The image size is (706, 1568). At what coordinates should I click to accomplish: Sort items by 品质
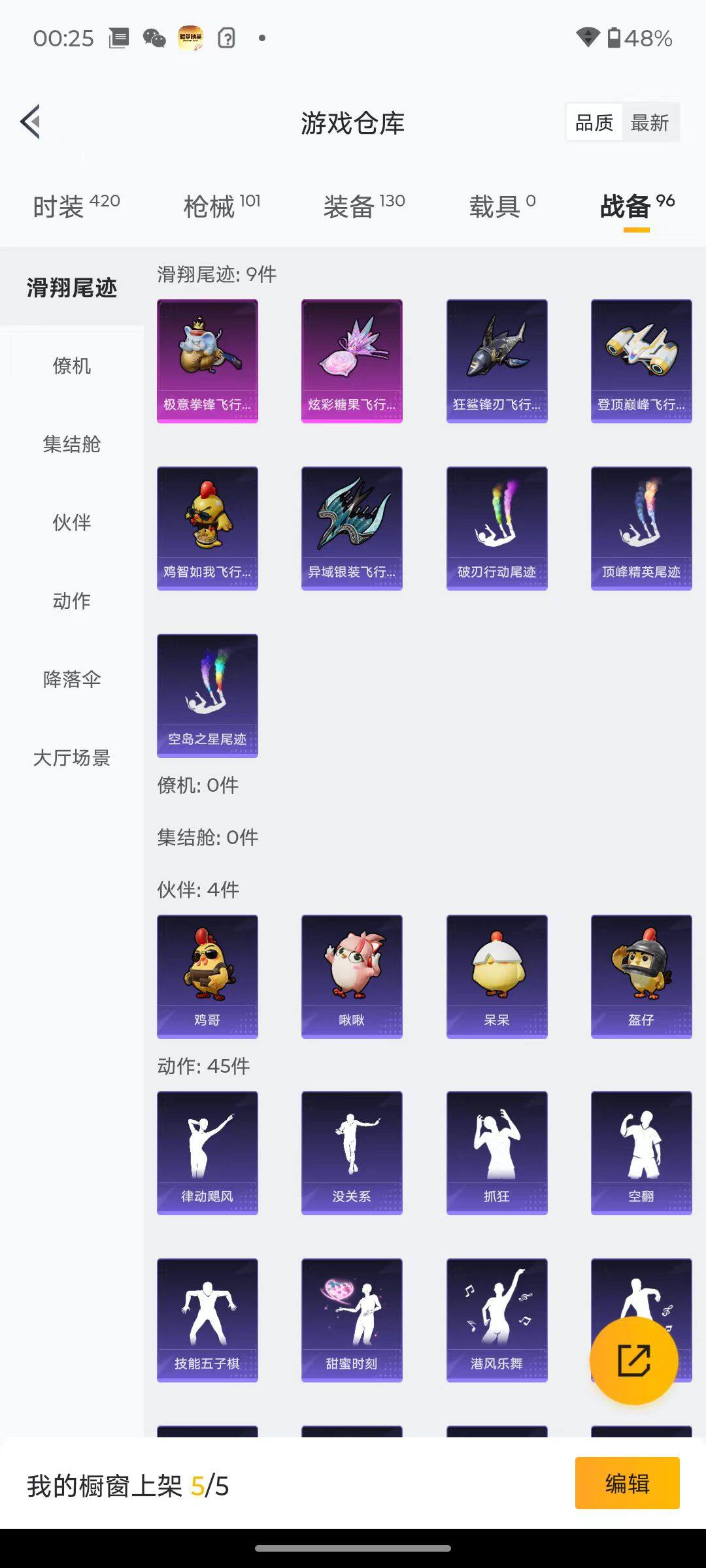pos(594,122)
